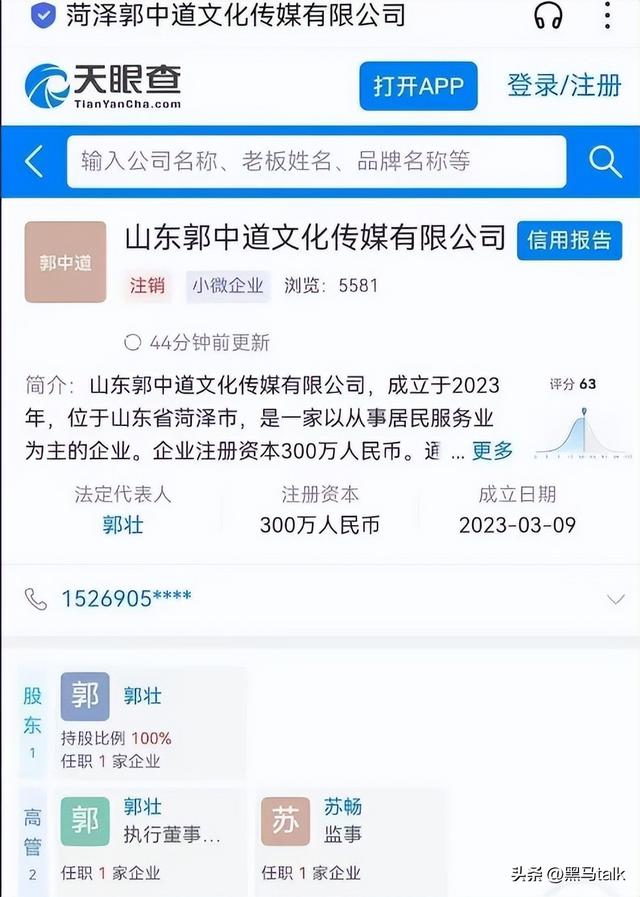Open the headphone customer service icon

[x=548, y=15]
